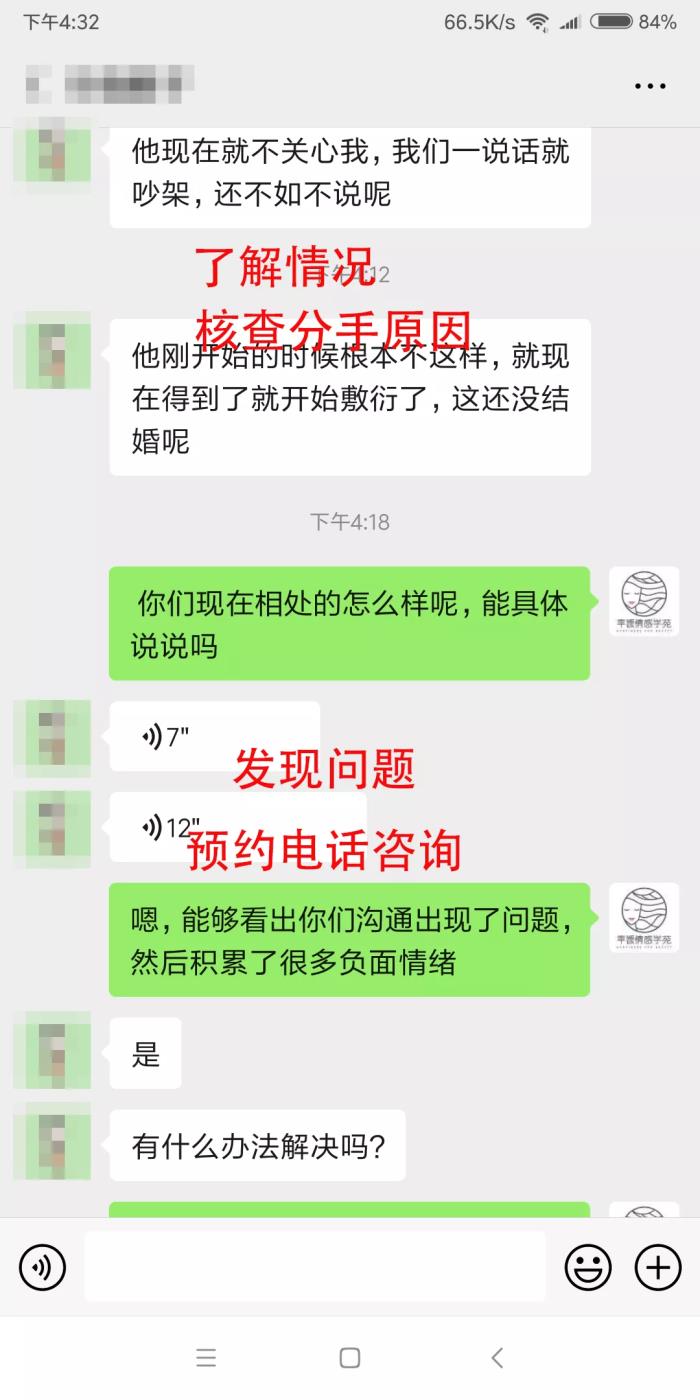The image size is (700, 1400).
Task: Open the plus attachment panel
Action: click(658, 1268)
